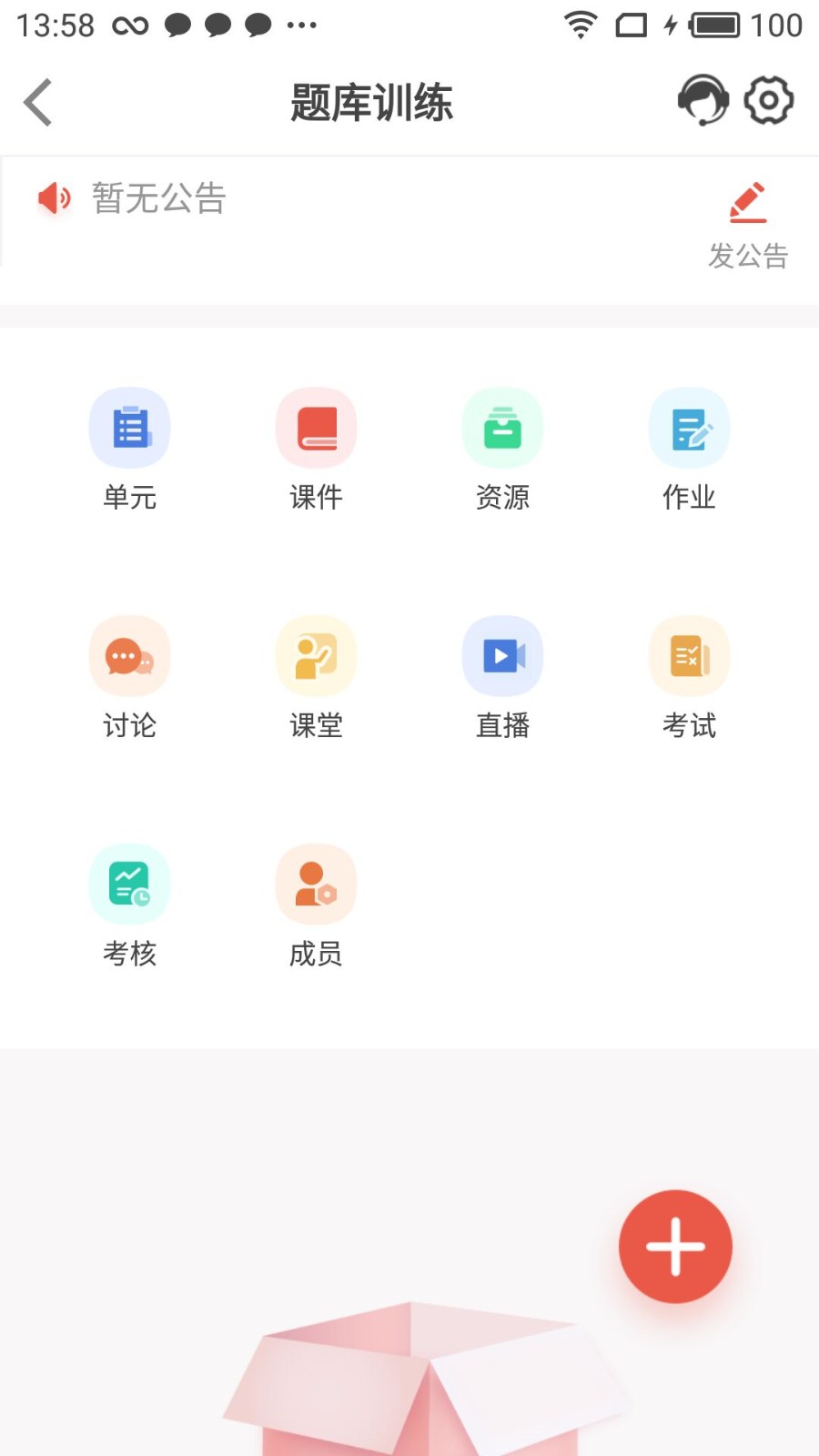Open the settings gear
The image size is (819, 1456).
(769, 101)
